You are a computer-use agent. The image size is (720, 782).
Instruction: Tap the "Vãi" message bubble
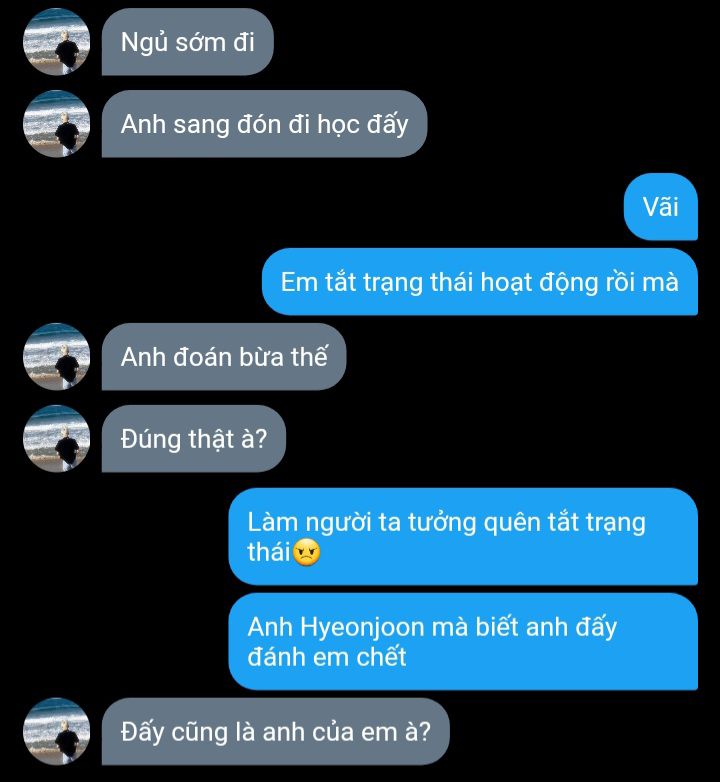point(660,207)
